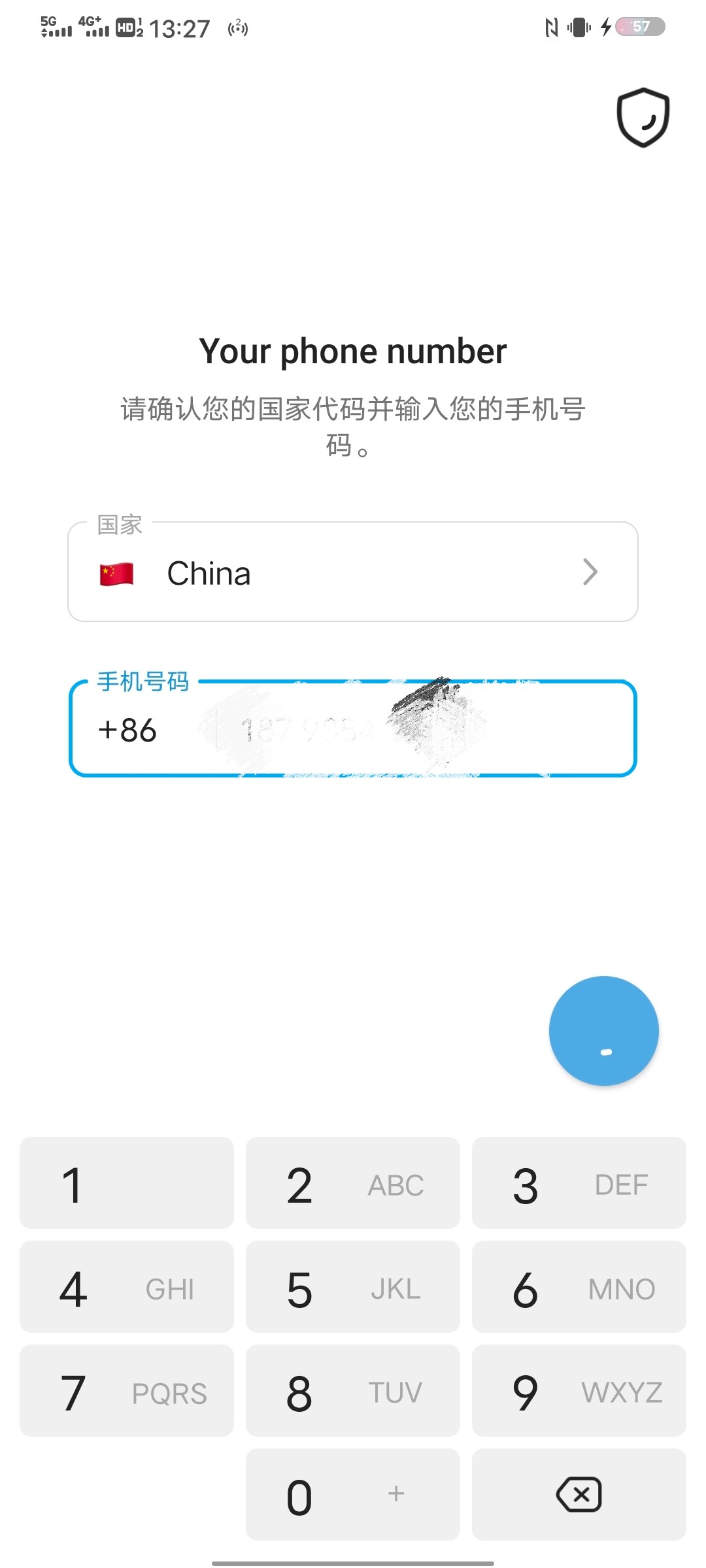This screenshot has width=706, height=1568.
Task: Enter digit 2 ABC on the keypad
Action: 353,1183
